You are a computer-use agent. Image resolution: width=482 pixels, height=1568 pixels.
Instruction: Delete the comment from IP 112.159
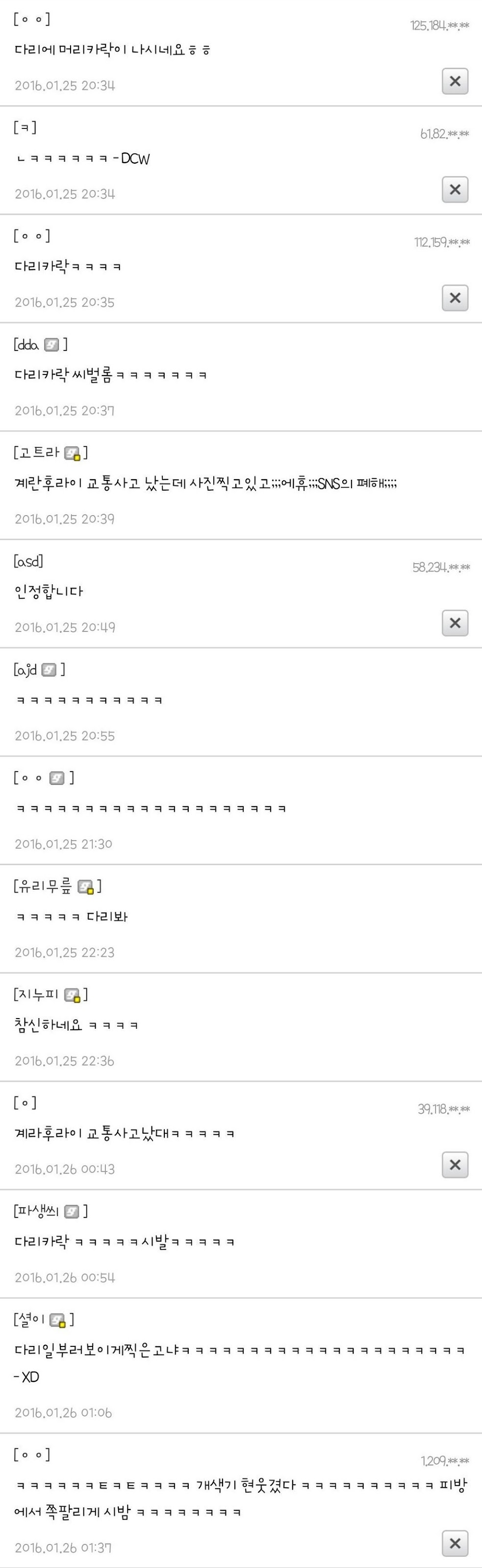coord(455,299)
